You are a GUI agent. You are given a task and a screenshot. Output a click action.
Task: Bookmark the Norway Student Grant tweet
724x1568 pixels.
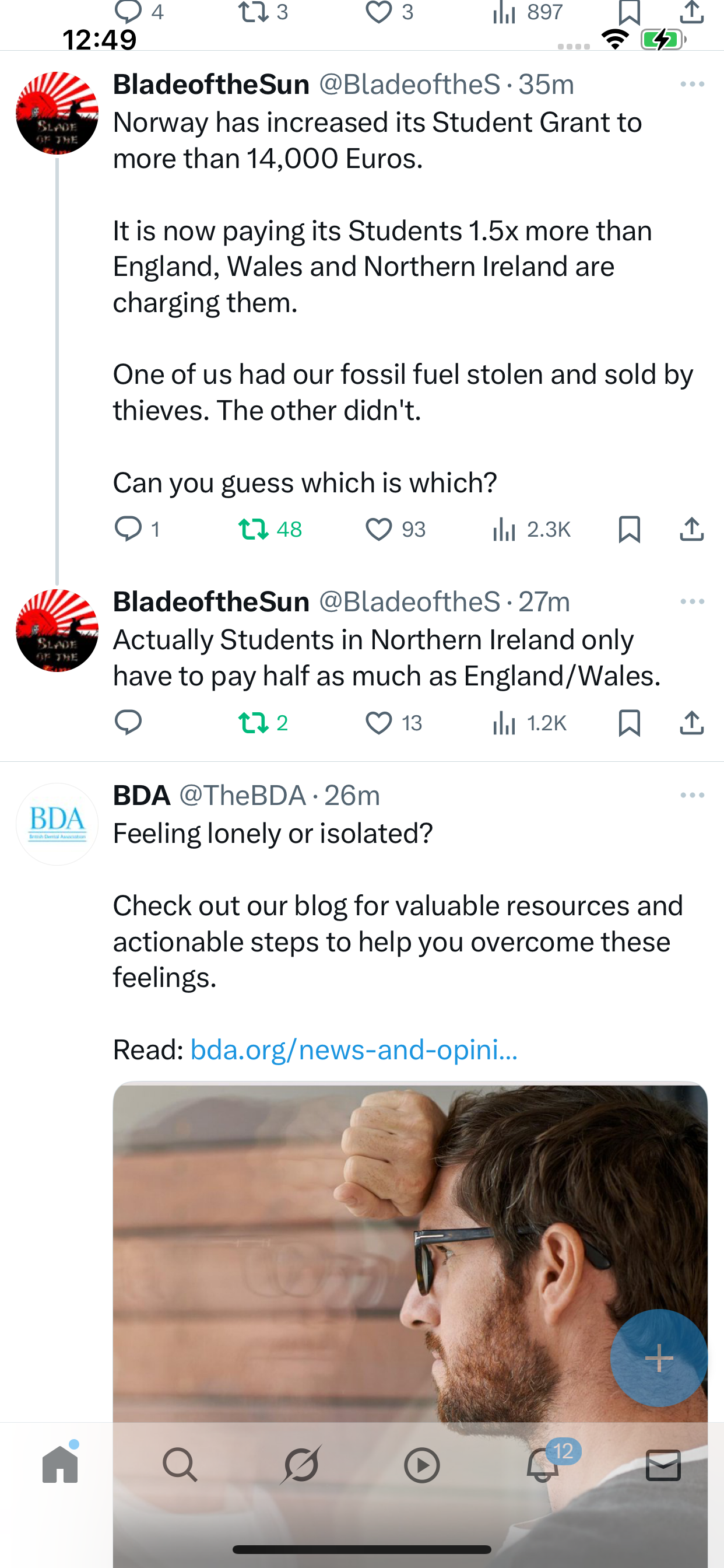click(x=629, y=529)
